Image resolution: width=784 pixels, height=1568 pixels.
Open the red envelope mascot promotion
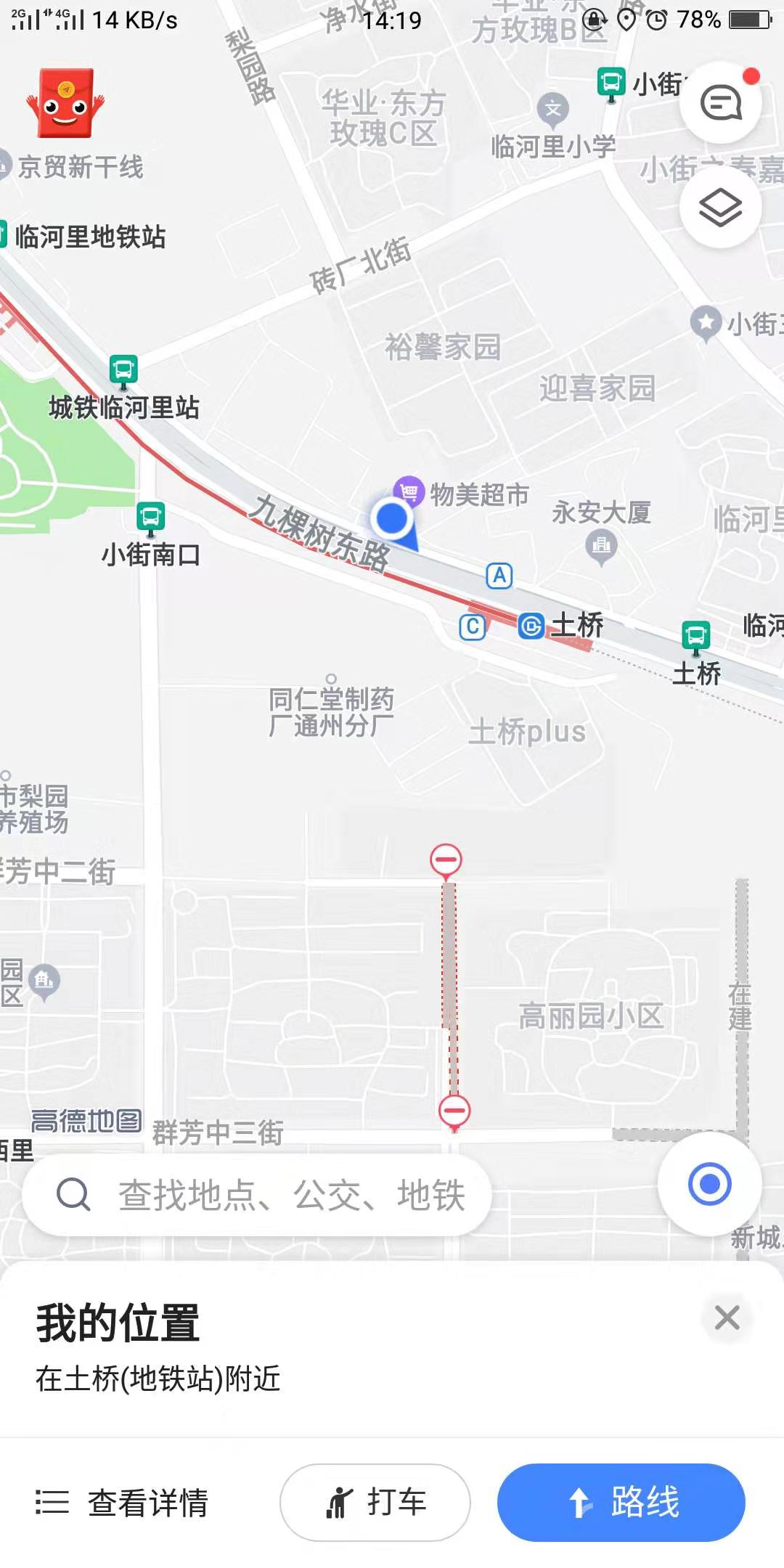65,102
